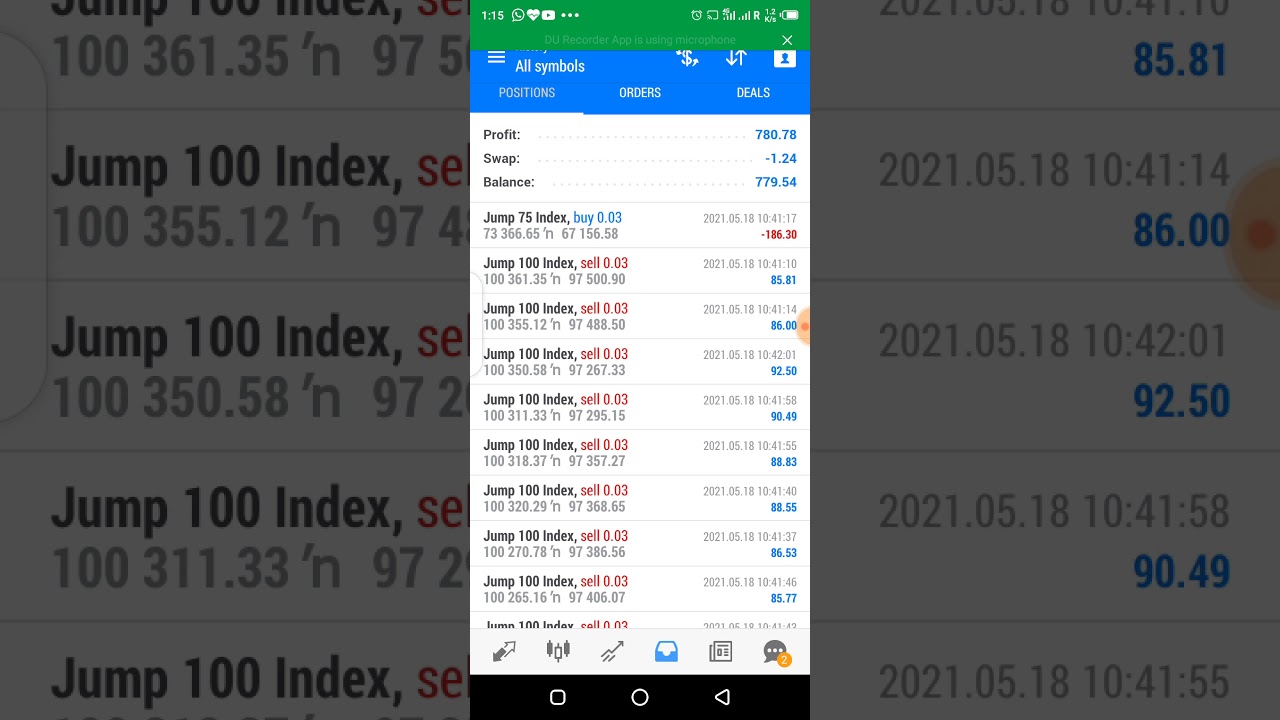Switch to the Orders tab
The width and height of the screenshot is (1280, 720).
(640, 93)
